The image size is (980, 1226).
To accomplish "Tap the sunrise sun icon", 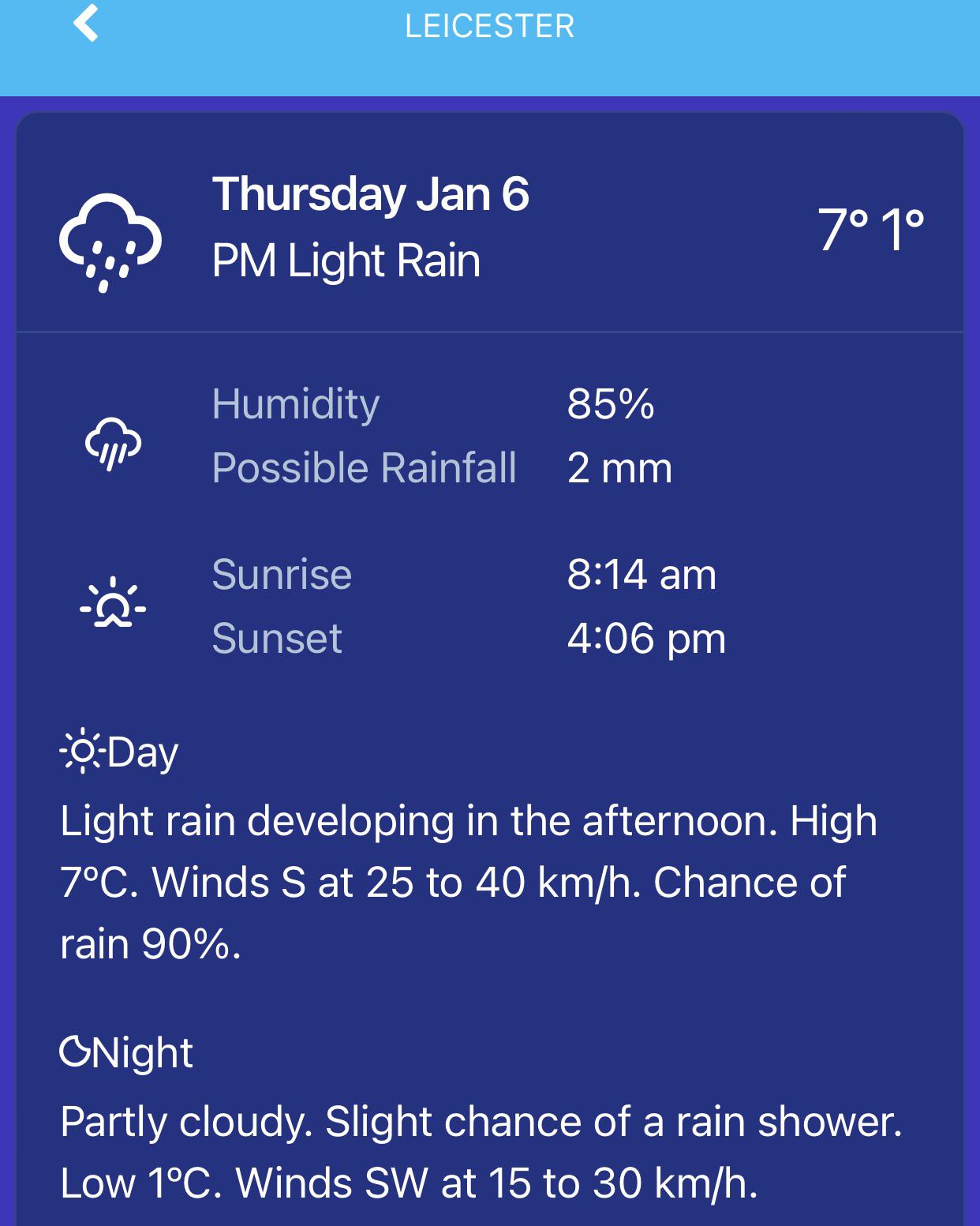I will (x=114, y=604).
